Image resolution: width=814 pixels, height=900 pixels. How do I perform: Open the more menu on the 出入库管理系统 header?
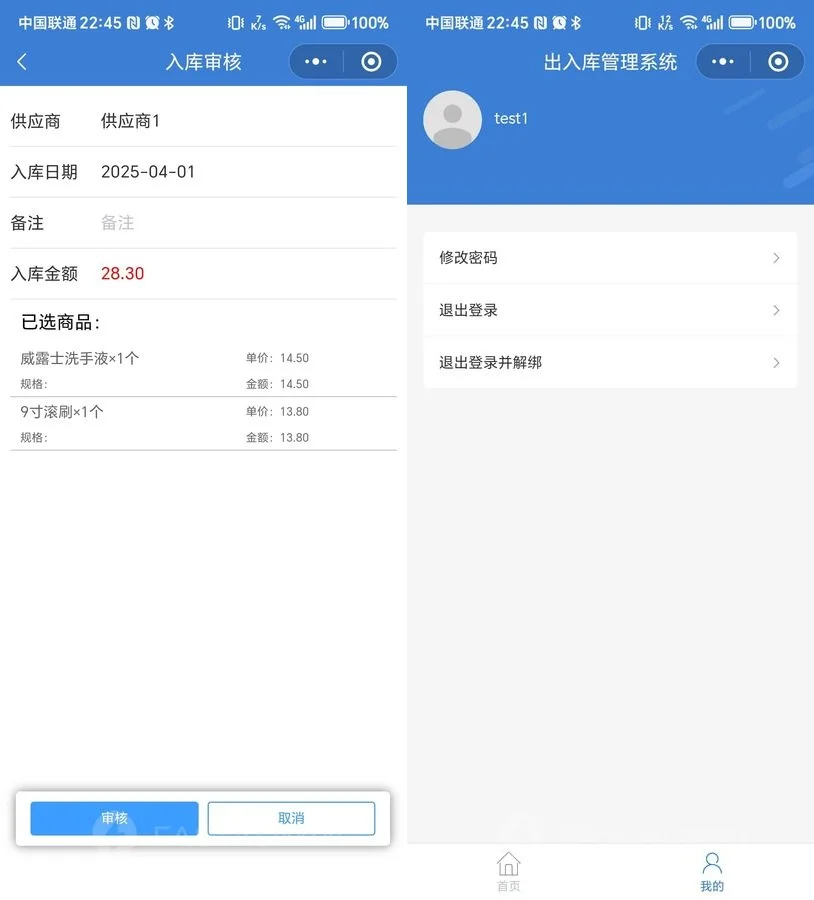(723, 62)
